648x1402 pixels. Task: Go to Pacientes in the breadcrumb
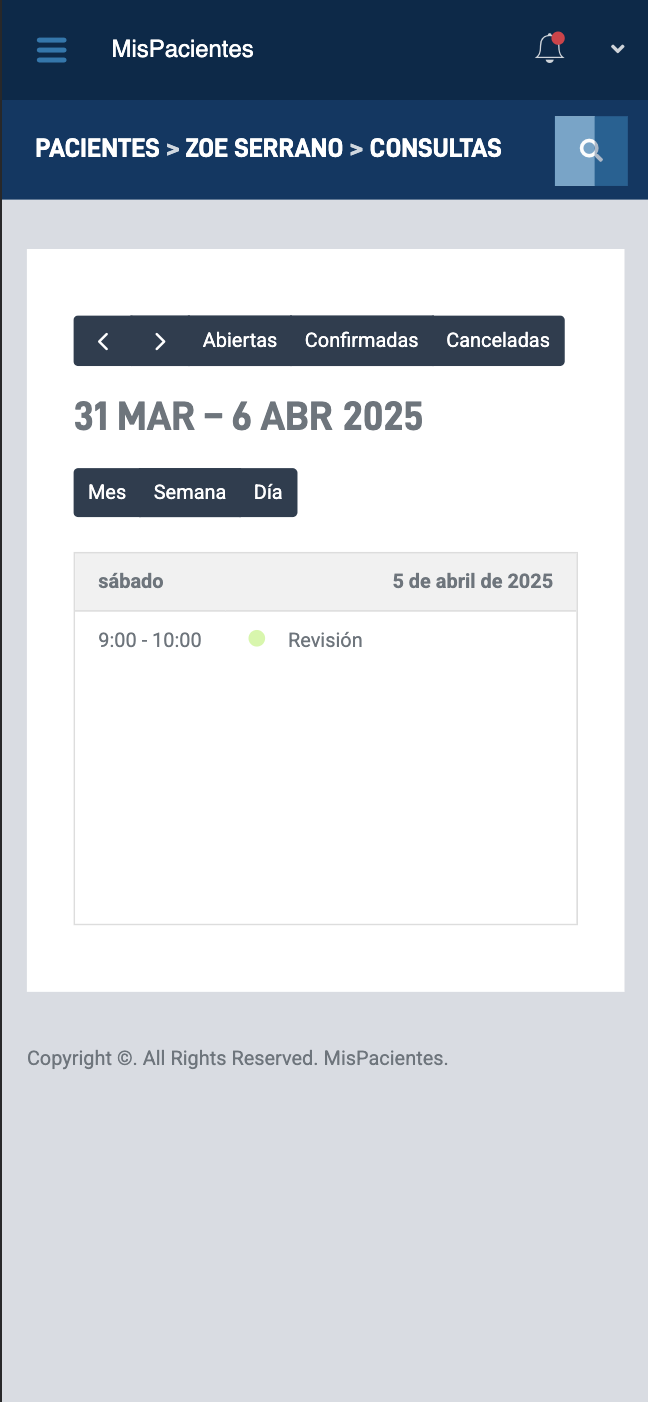(x=97, y=149)
